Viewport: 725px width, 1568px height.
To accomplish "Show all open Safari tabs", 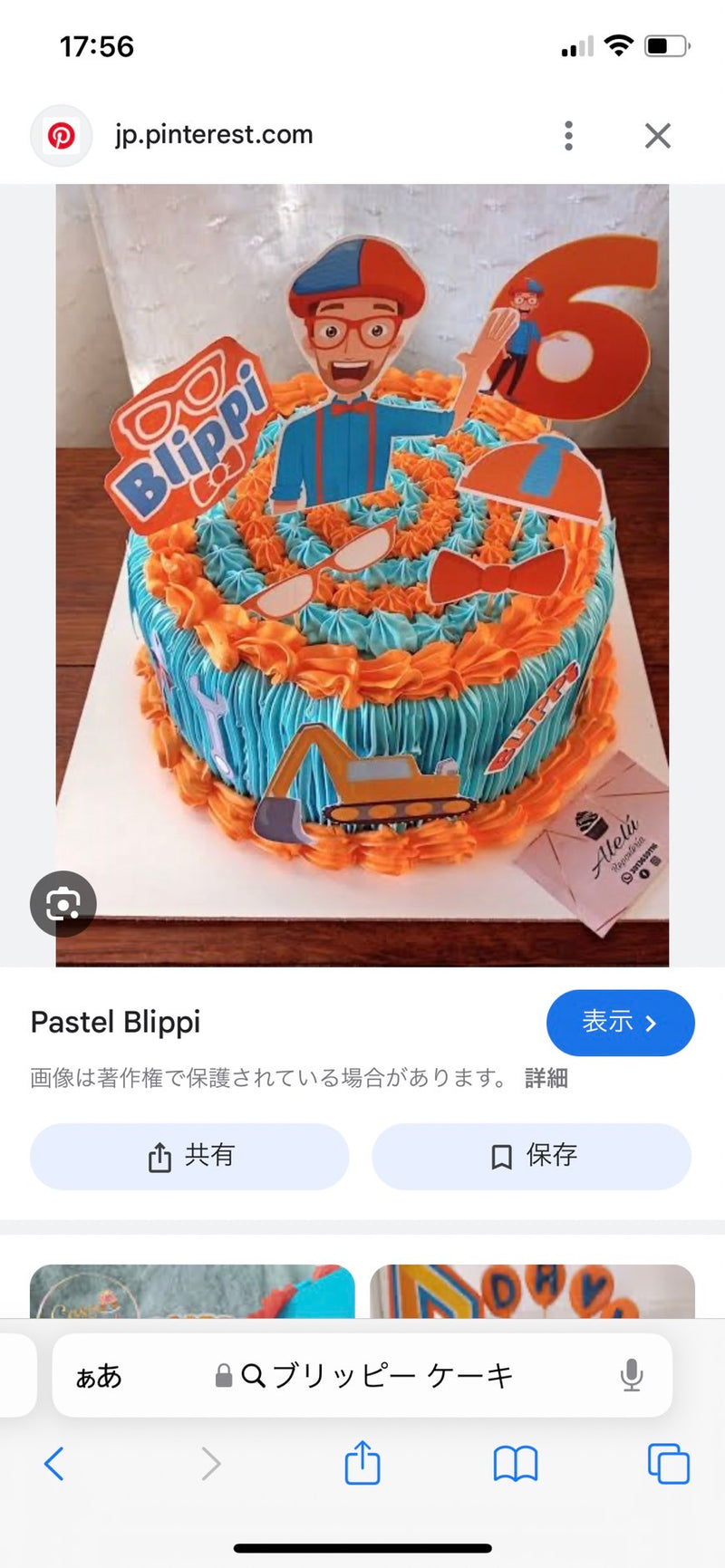I will tap(668, 1464).
